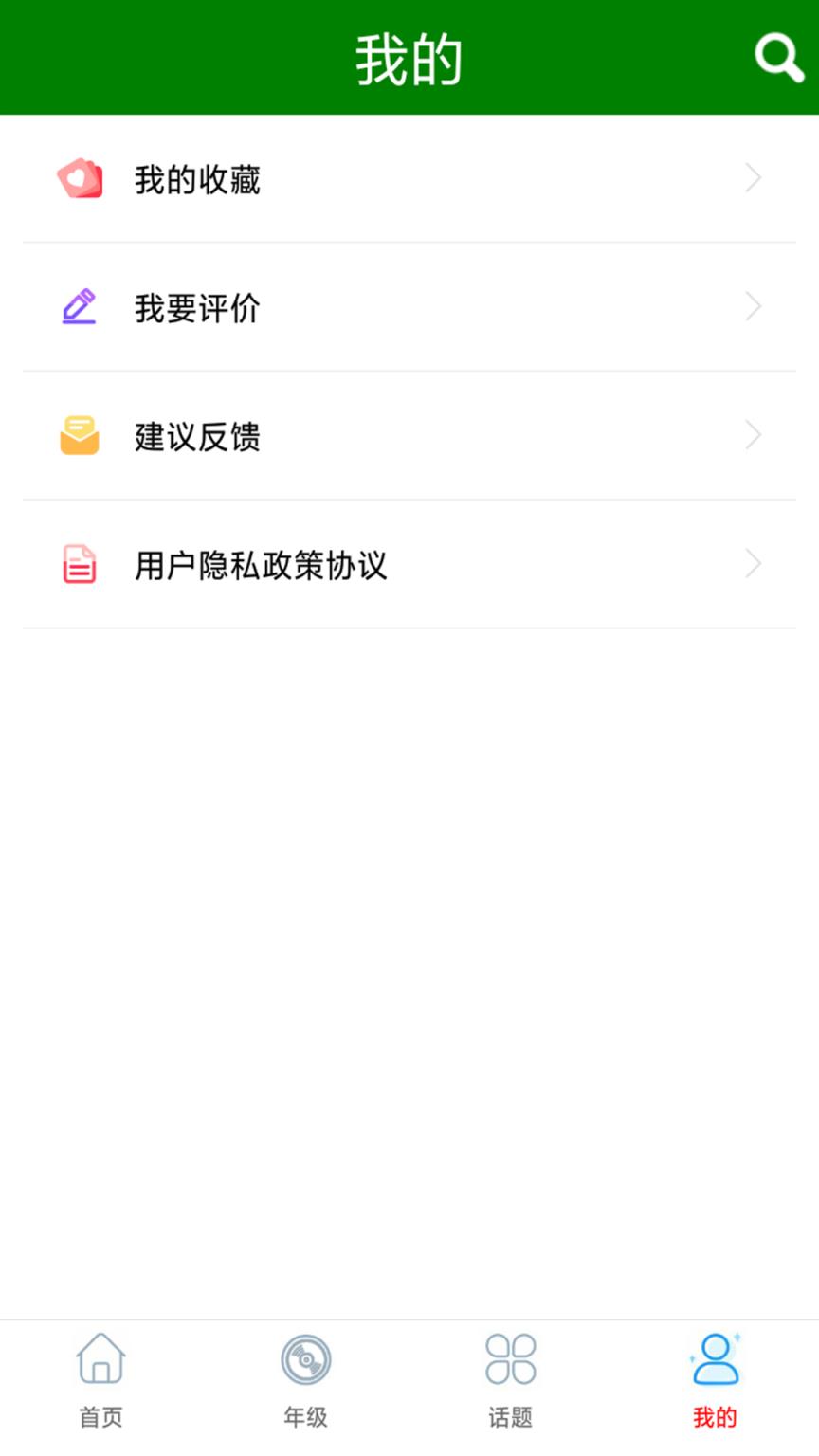
Task: Switch to the 年级 tab
Action: click(x=305, y=1380)
